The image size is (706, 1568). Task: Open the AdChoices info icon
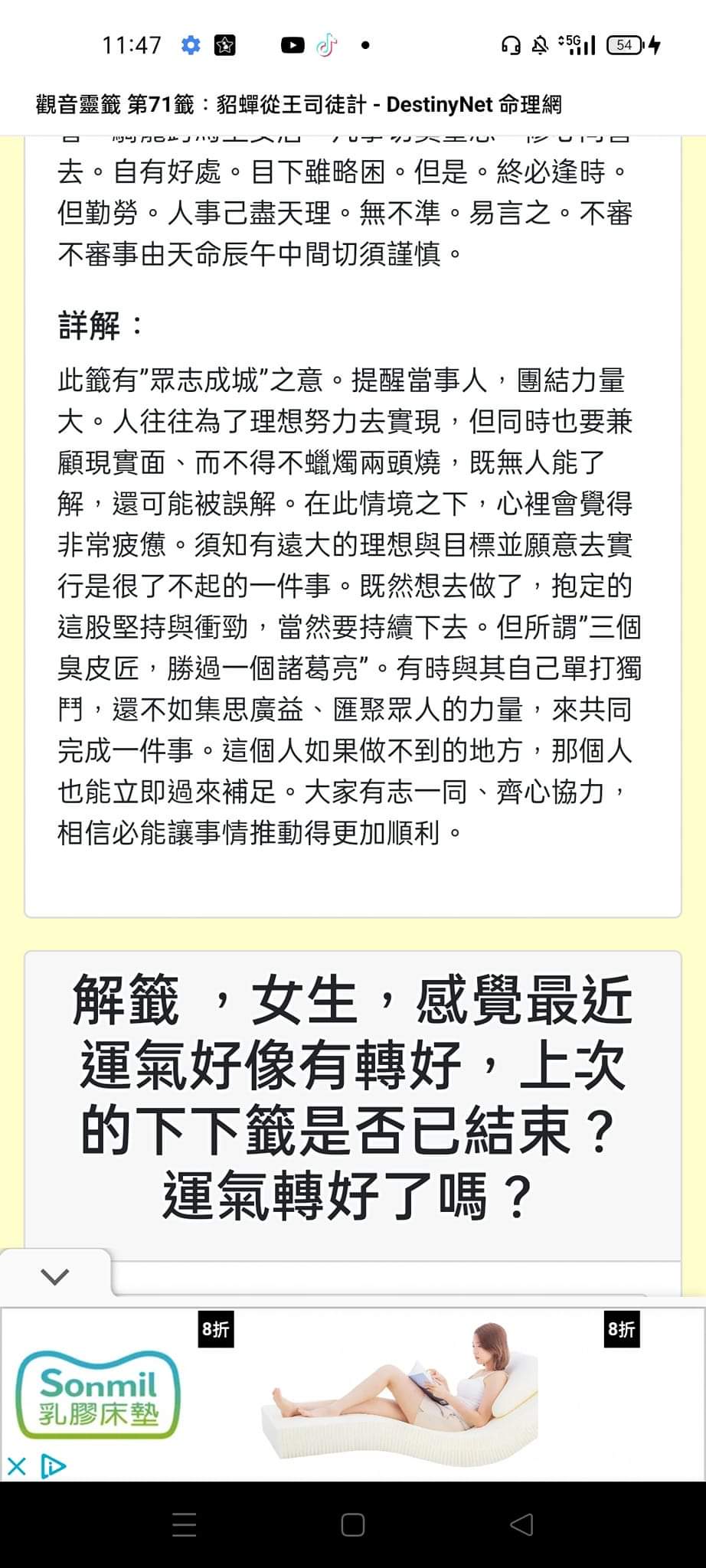click(53, 1466)
